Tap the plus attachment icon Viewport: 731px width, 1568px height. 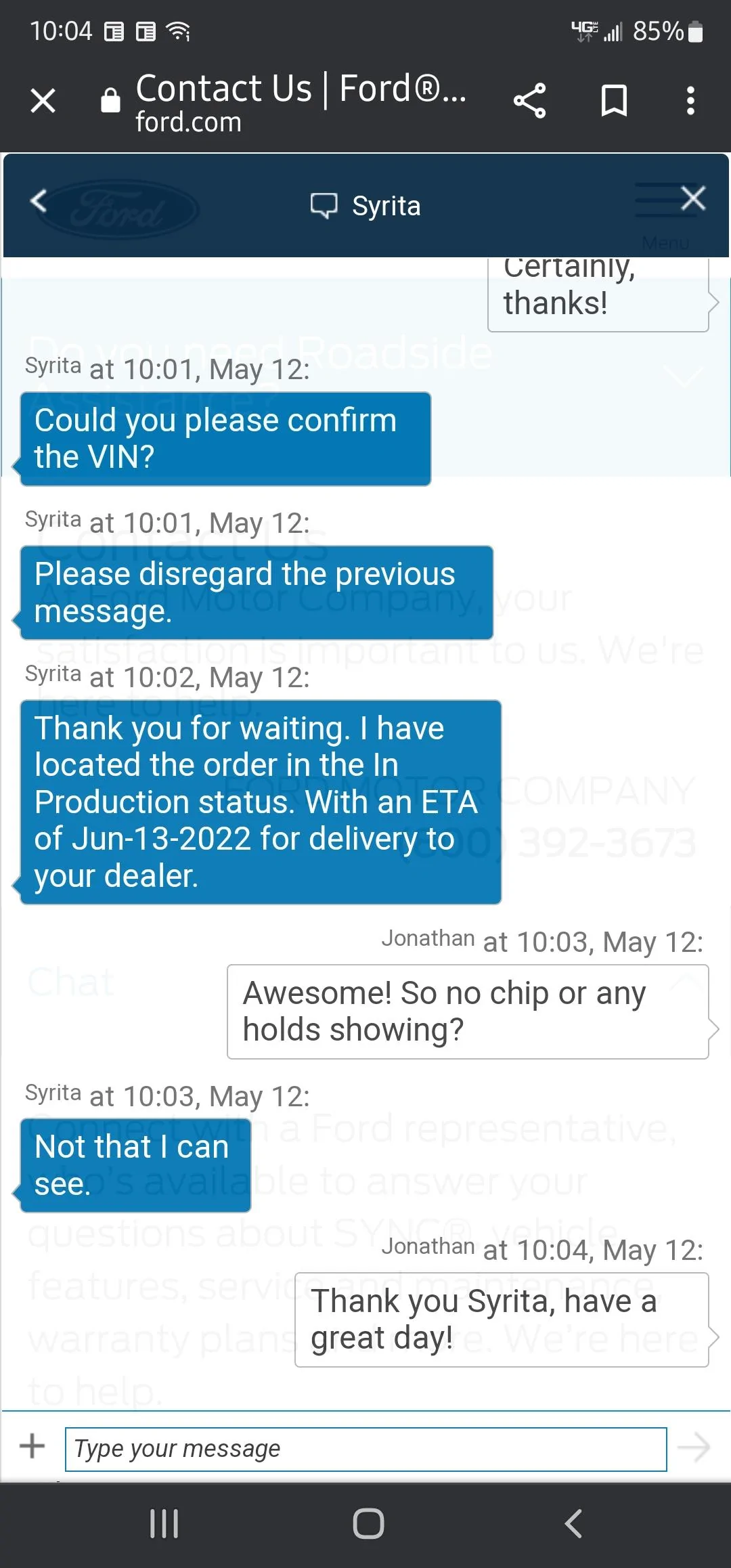[x=32, y=1447]
